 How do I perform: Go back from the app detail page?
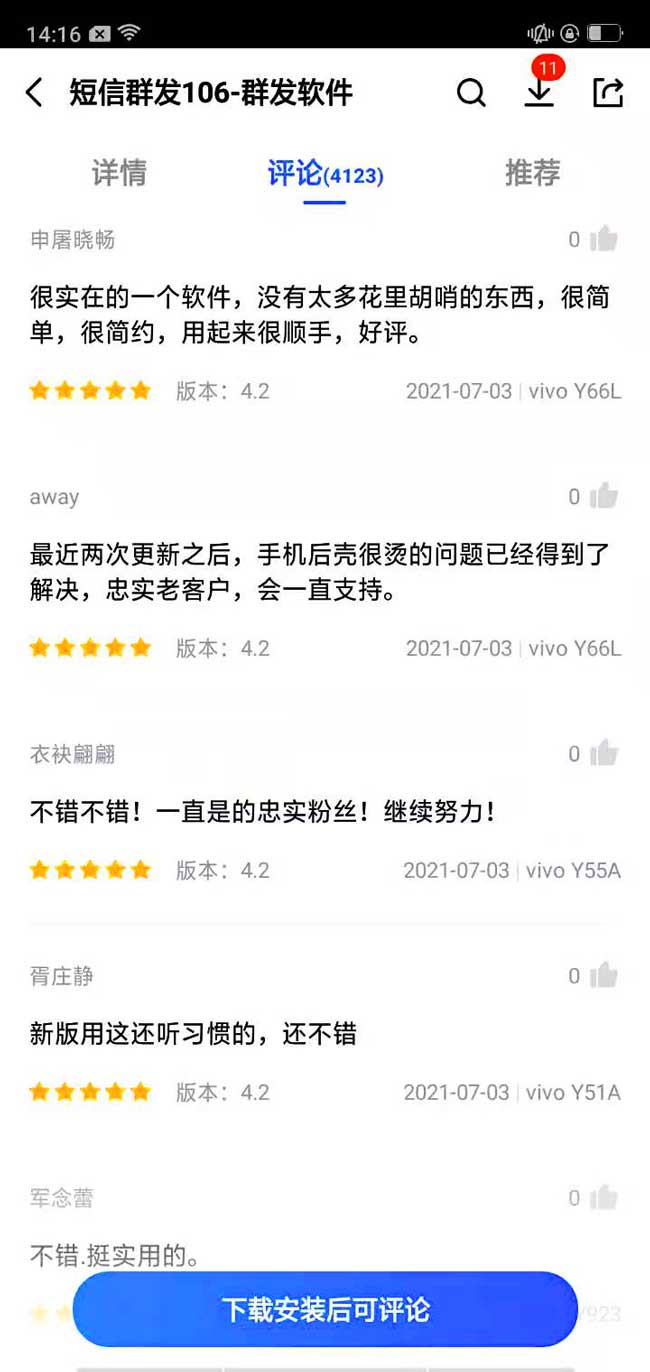point(34,93)
